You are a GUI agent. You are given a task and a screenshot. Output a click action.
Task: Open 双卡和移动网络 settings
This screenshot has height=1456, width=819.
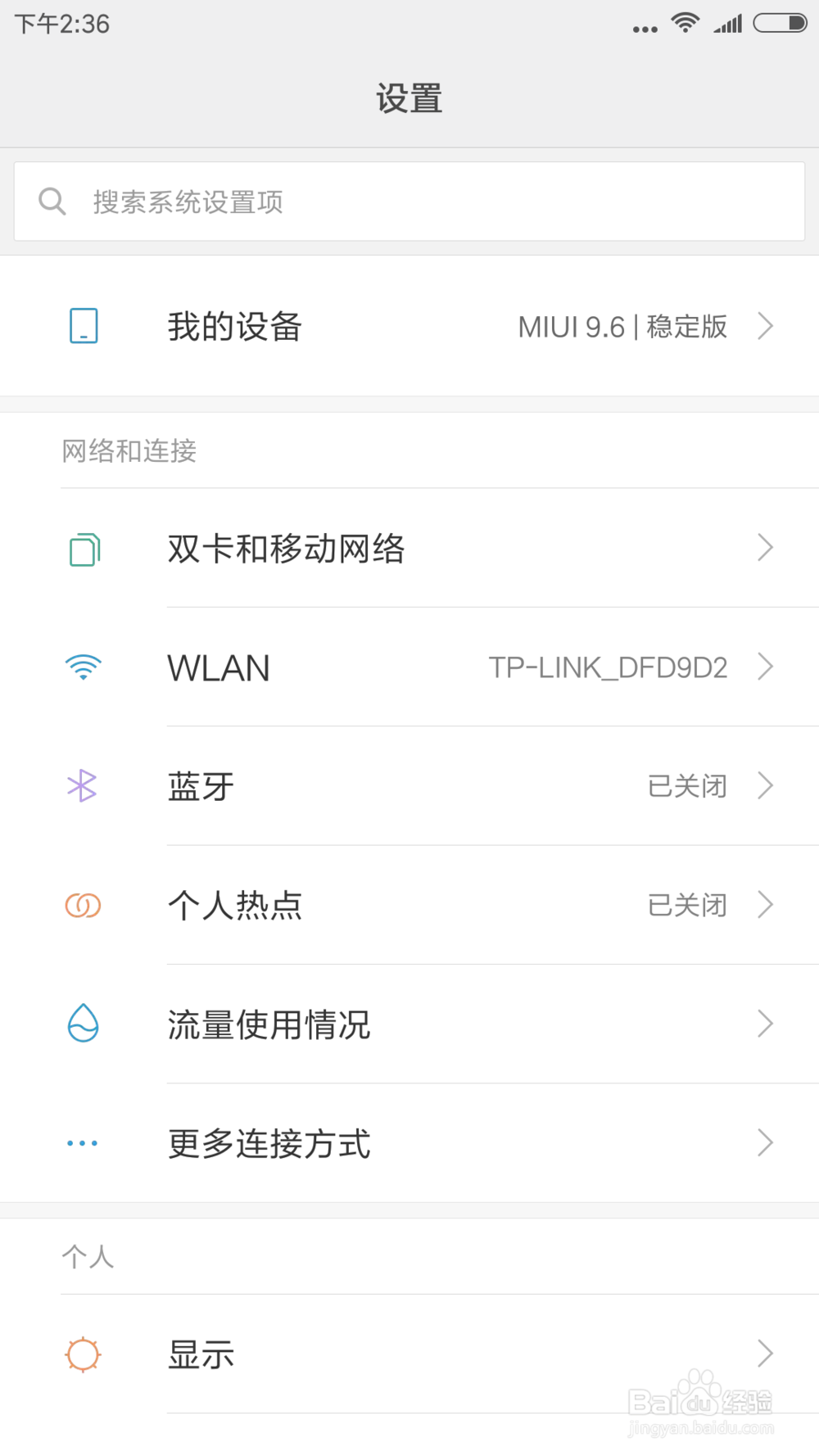pos(409,548)
